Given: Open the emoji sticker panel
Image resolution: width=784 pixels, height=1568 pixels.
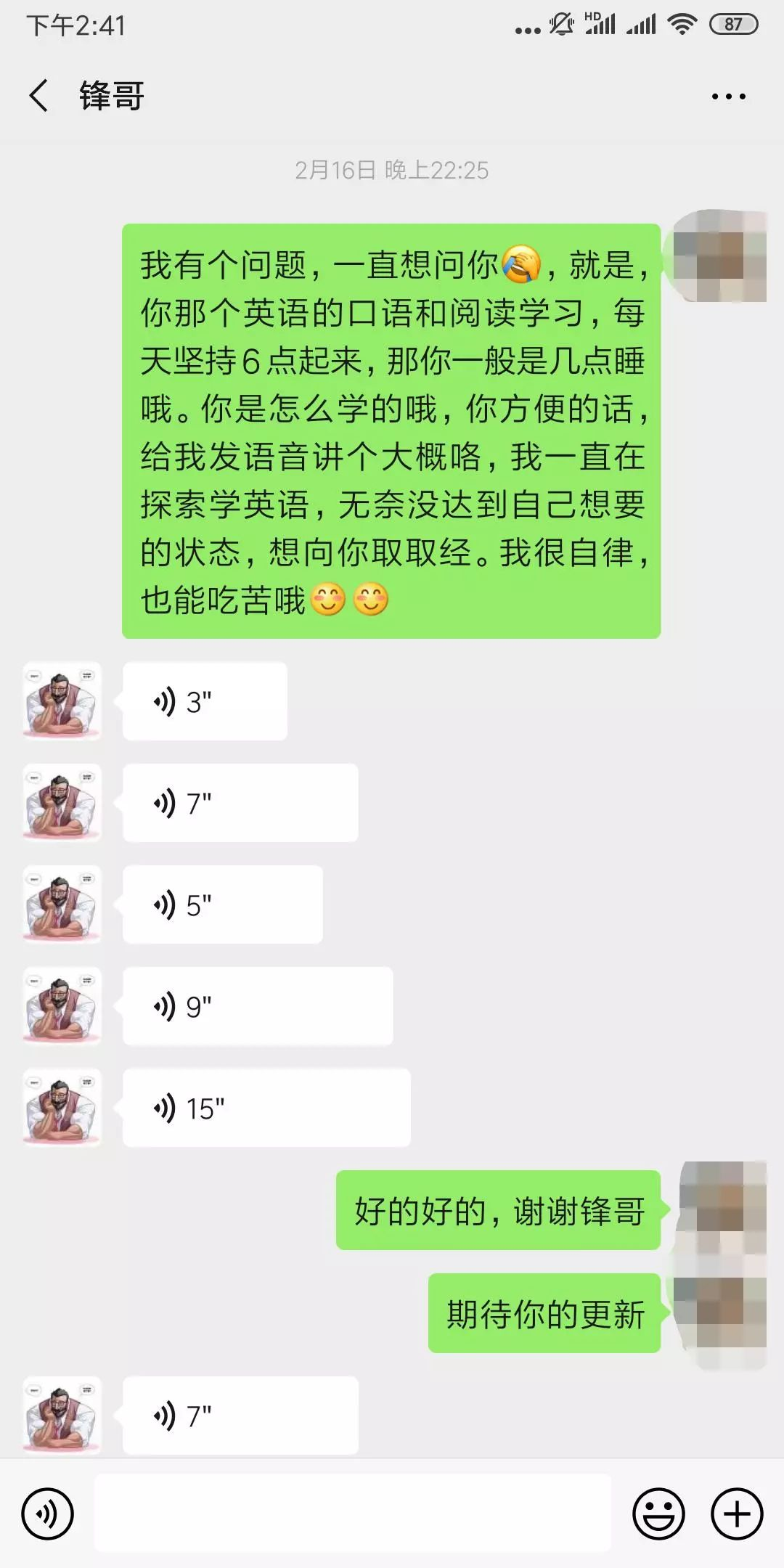Looking at the screenshot, I should click(x=658, y=1514).
